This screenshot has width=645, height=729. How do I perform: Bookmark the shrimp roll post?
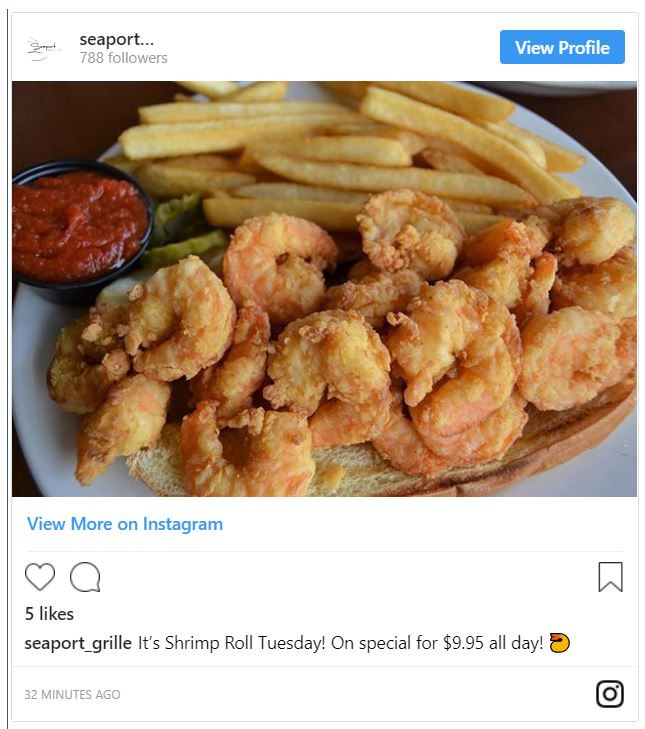tap(610, 577)
